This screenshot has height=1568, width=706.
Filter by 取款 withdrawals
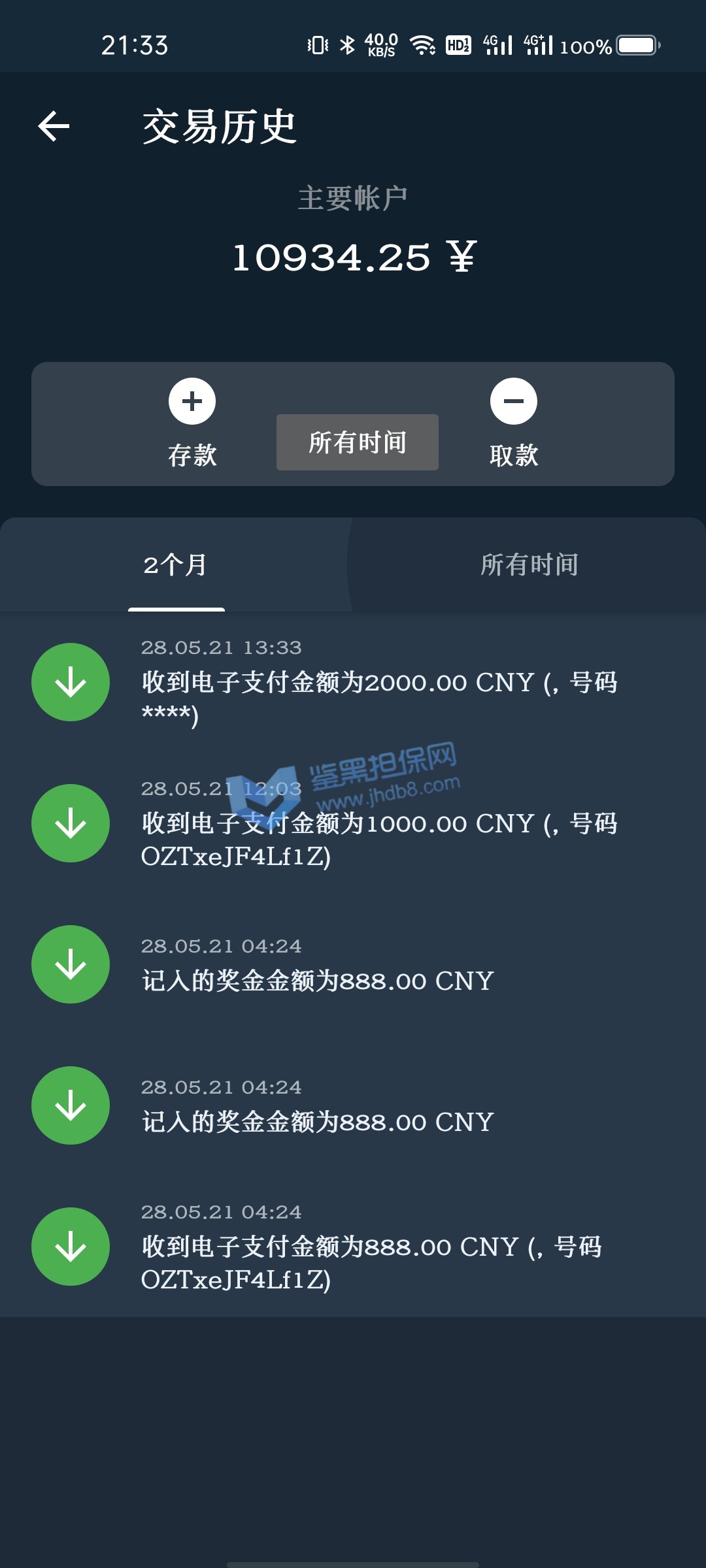pyautogui.click(x=514, y=422)
